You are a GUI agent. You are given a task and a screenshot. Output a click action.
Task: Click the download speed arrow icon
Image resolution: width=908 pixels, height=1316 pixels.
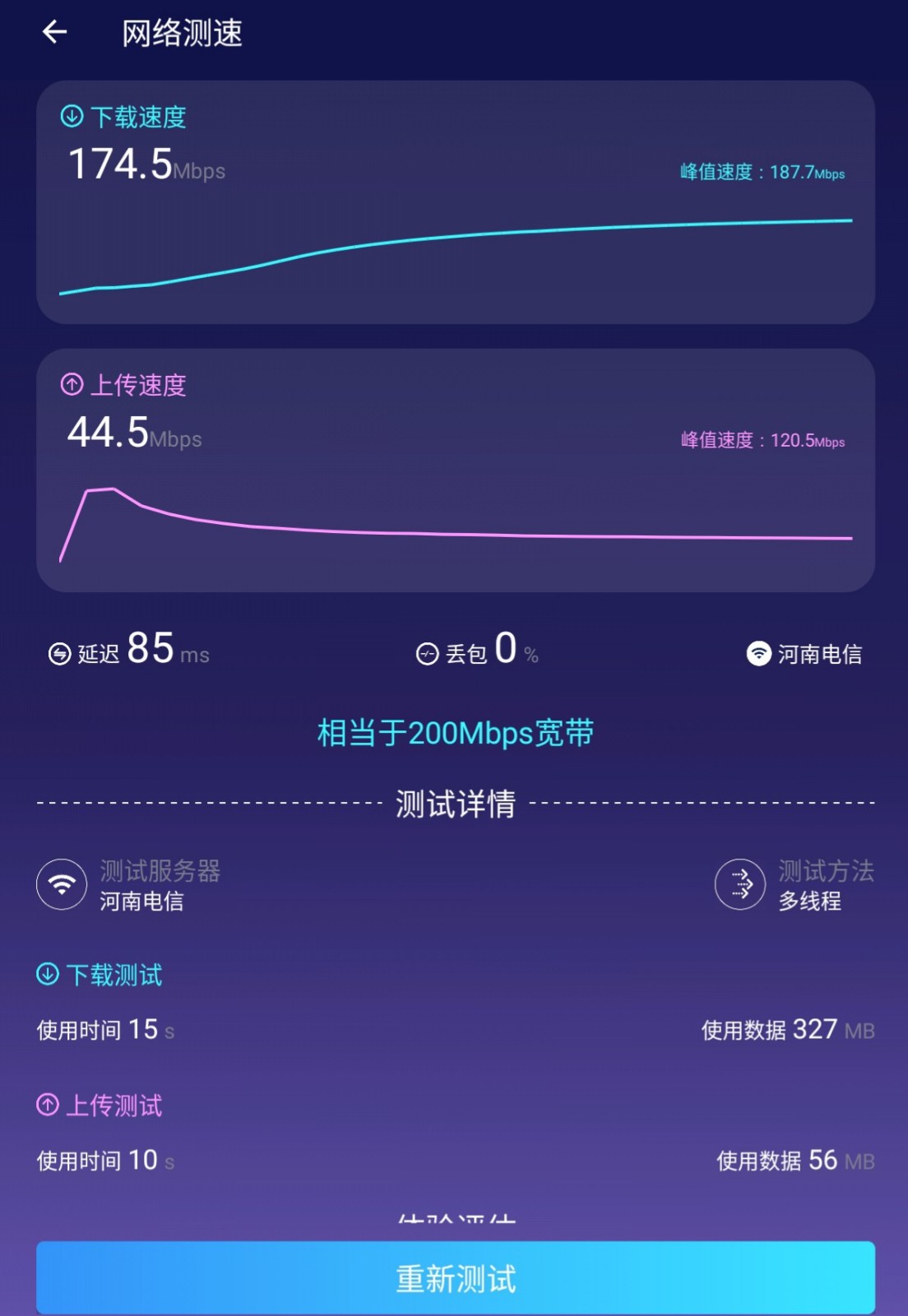(72, 117)
